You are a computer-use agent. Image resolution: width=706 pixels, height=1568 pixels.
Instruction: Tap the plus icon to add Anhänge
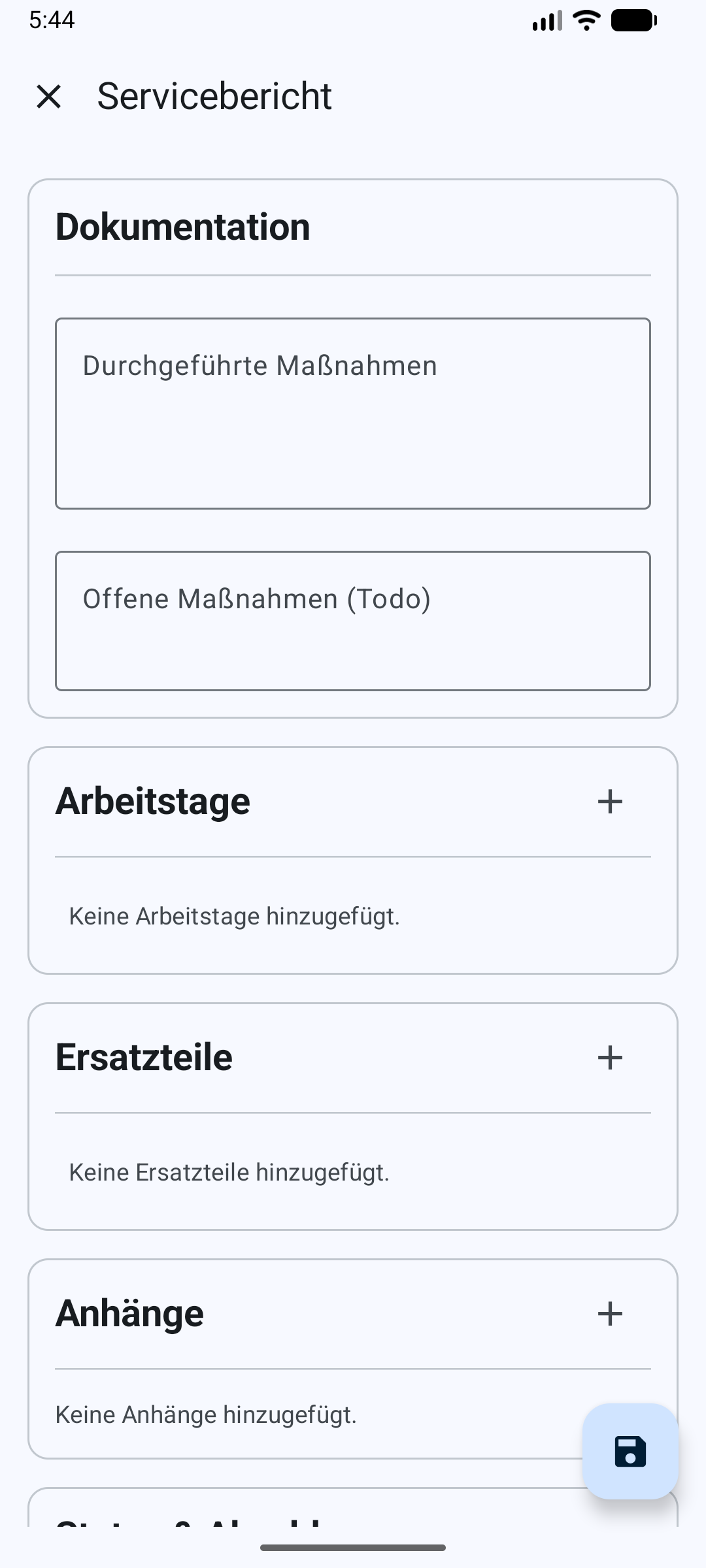(x=611, y=1313)
